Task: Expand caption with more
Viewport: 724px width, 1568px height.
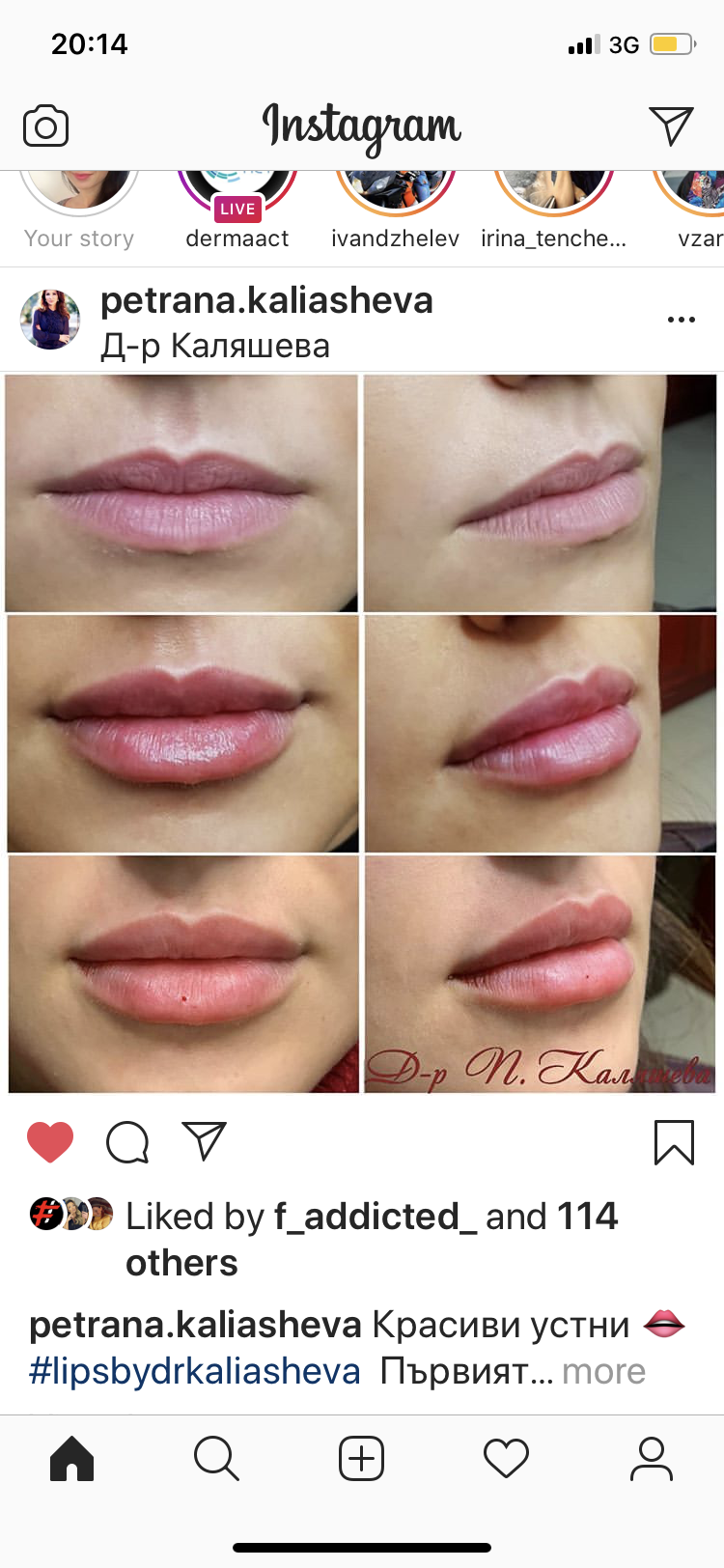Action: [x=603, y=1371]
